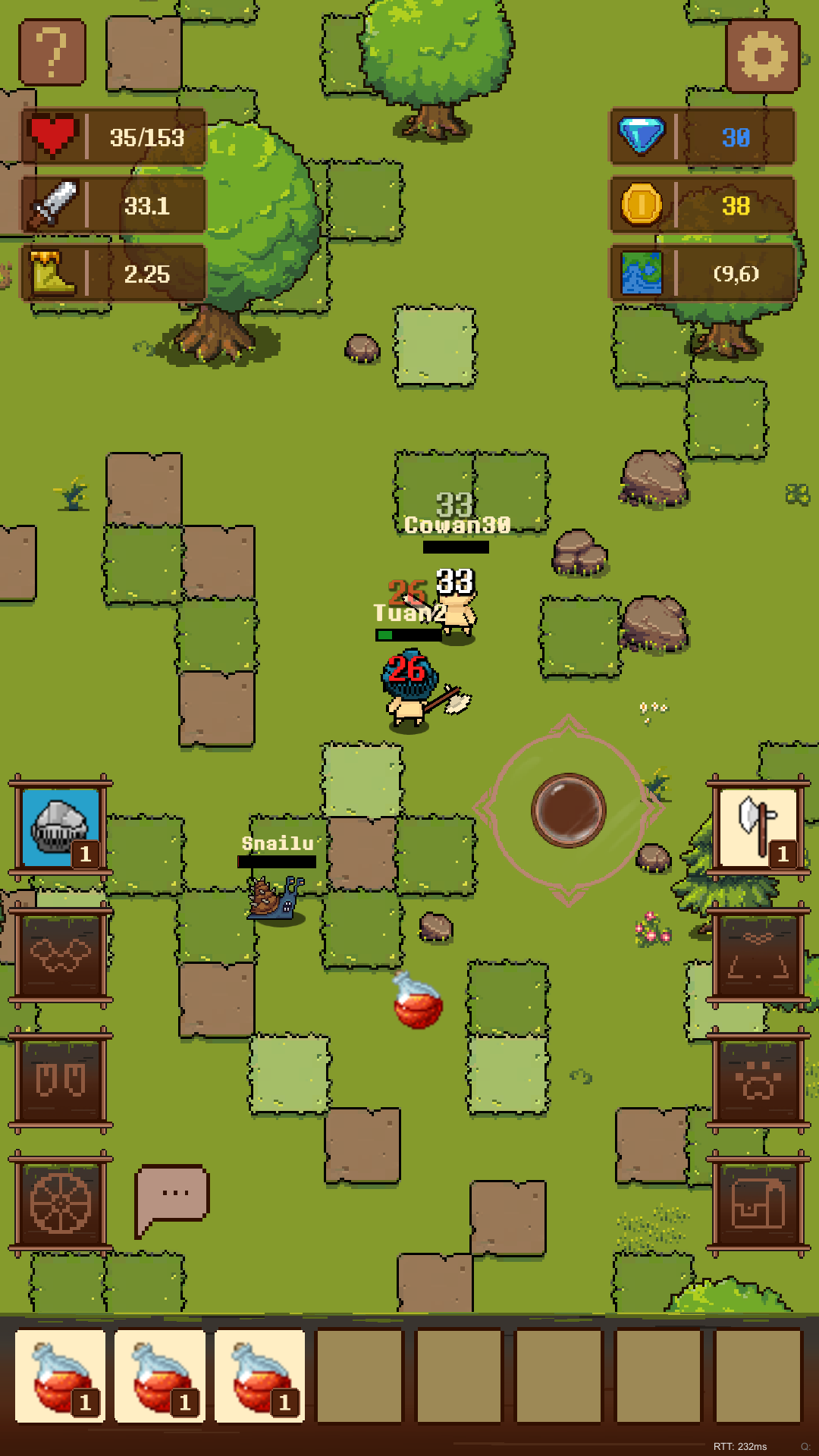
Task: Tap the virtual joystick center knob
Action: tap(569, 810)
